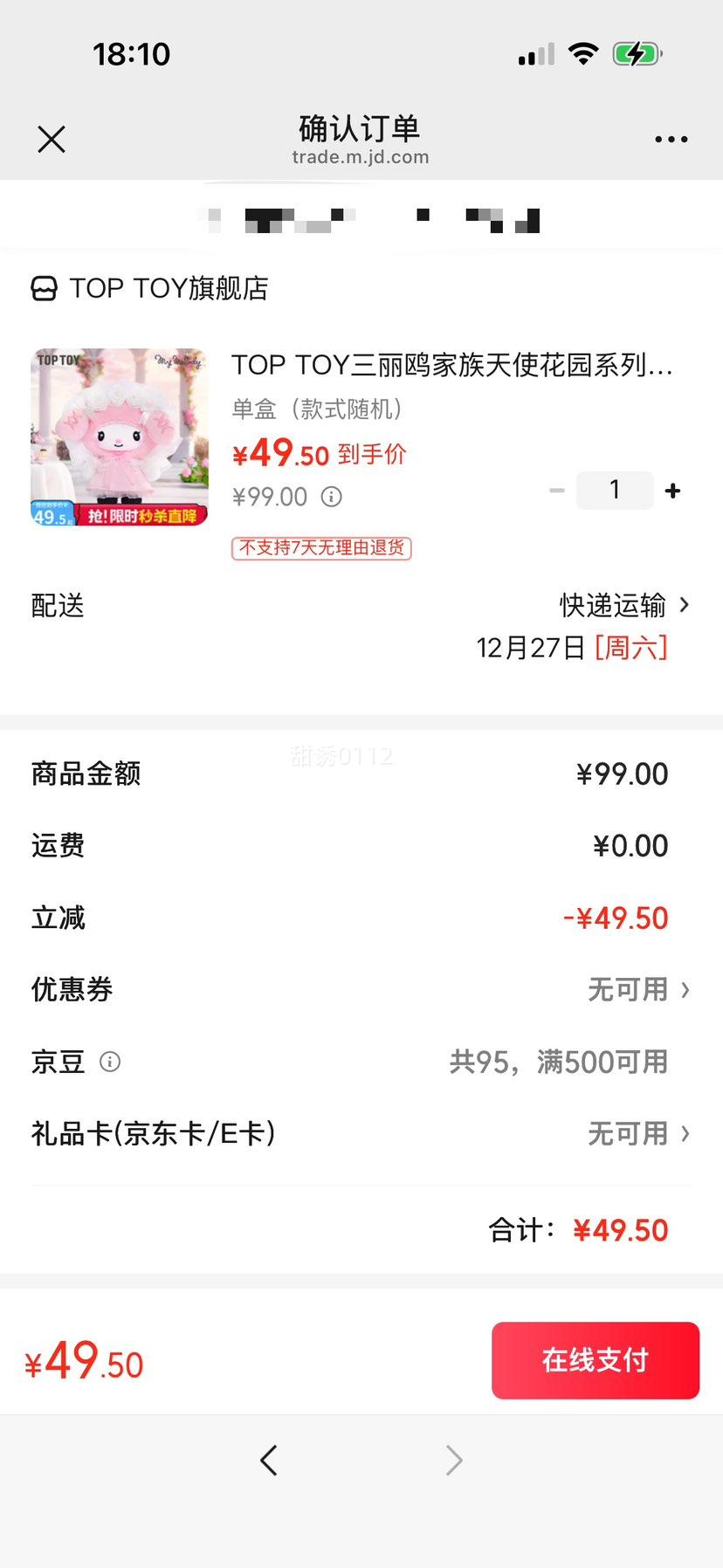Screen dimensions: 723x1568
Task: Close the order page with the X icon
Action: pyautogui.click(x=51, y=139)
